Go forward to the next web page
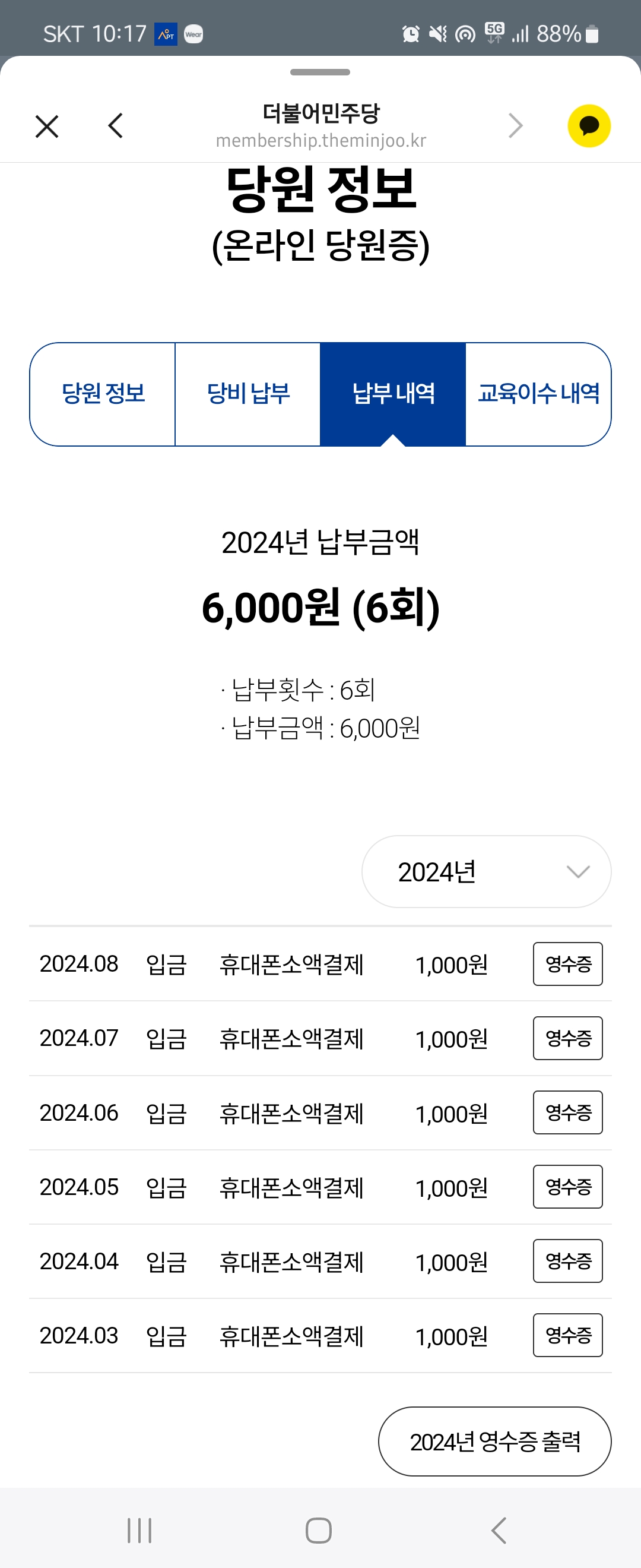The width and height of the screenshot is (641, 1568). pos(515,126)
